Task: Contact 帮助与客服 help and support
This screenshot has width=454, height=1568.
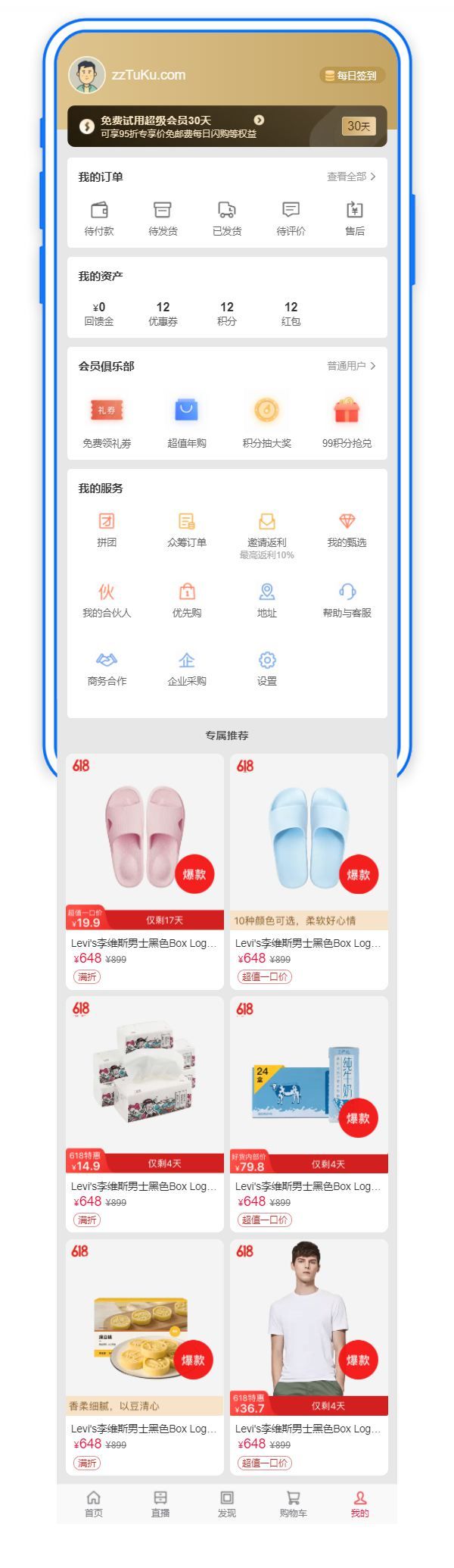Action: pyautogui.click(x=347, y=600)
